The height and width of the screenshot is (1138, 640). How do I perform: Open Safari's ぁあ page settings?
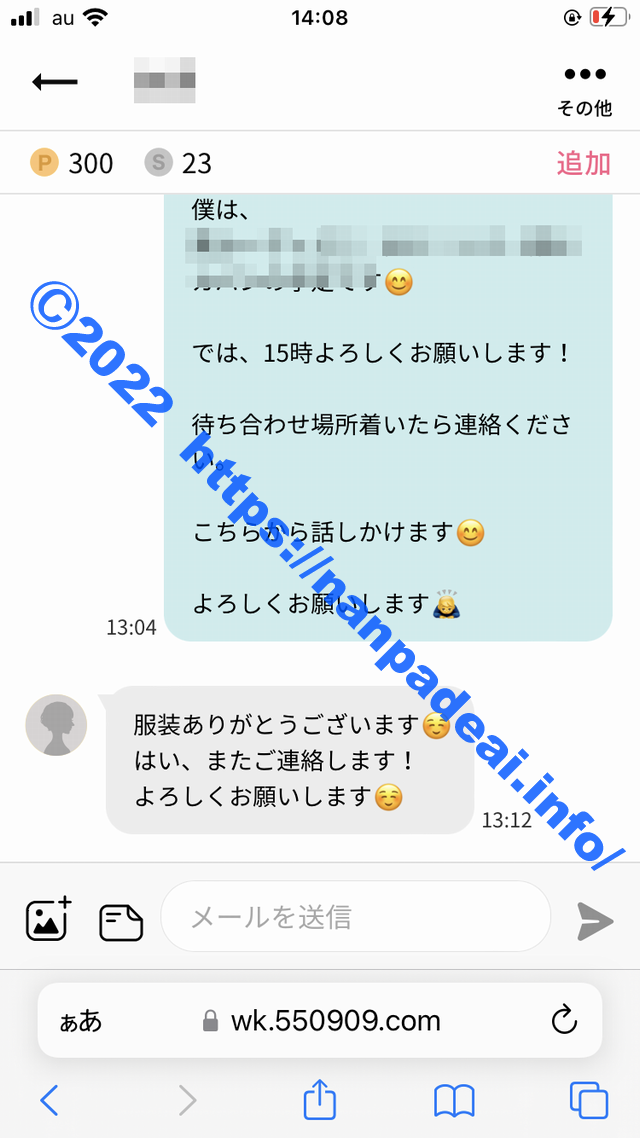80,1021
